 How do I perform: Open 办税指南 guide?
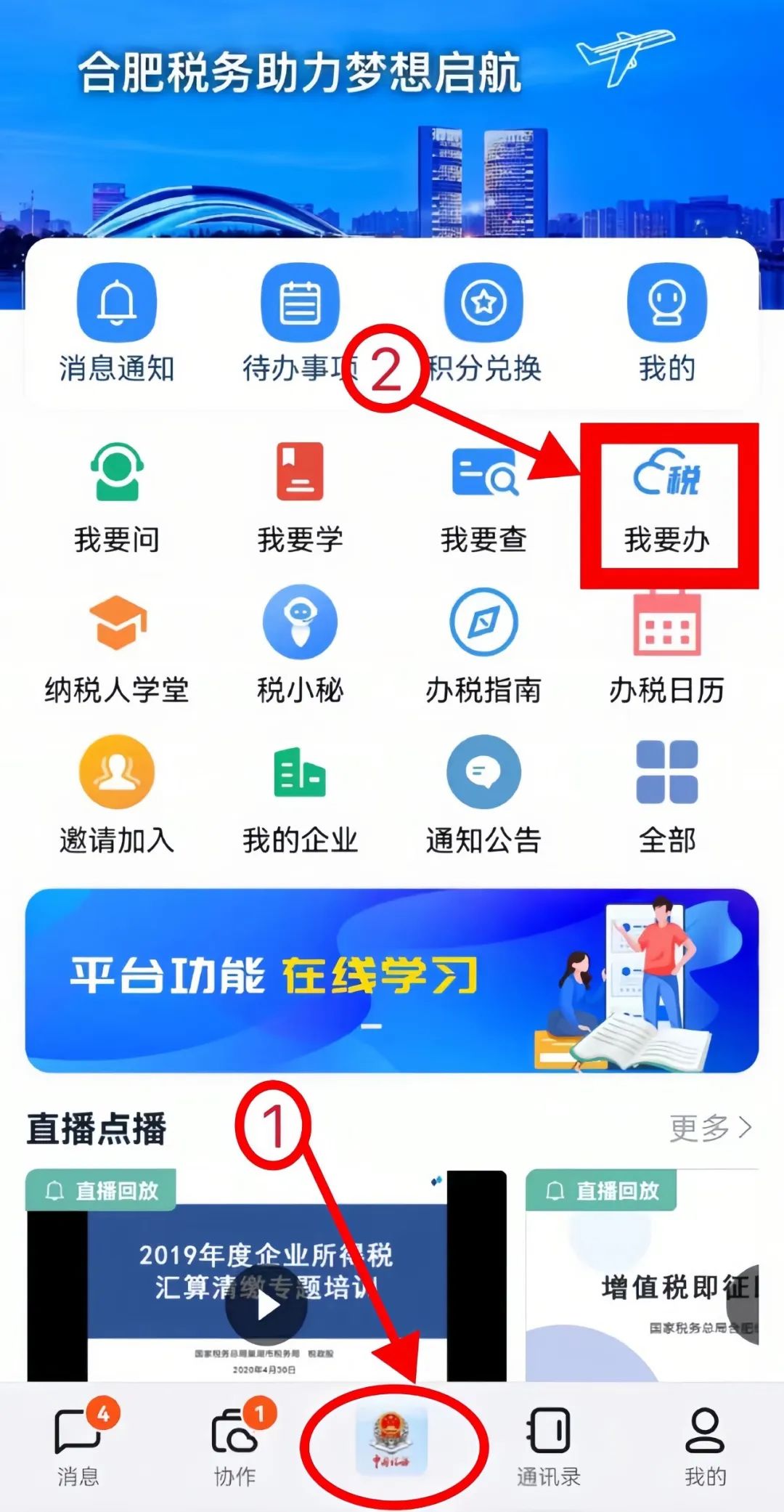coord(483,646)
